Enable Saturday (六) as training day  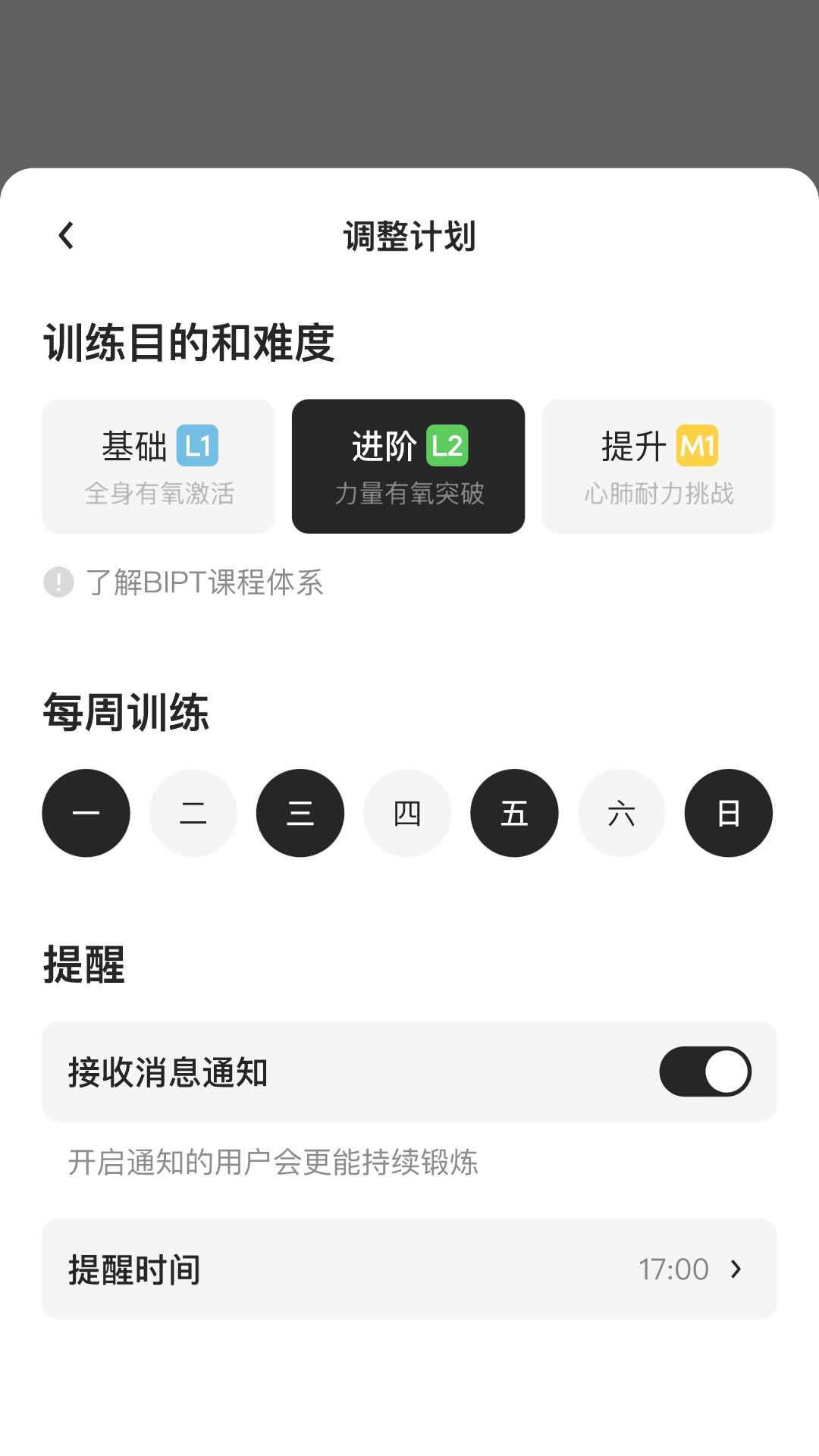621,812
